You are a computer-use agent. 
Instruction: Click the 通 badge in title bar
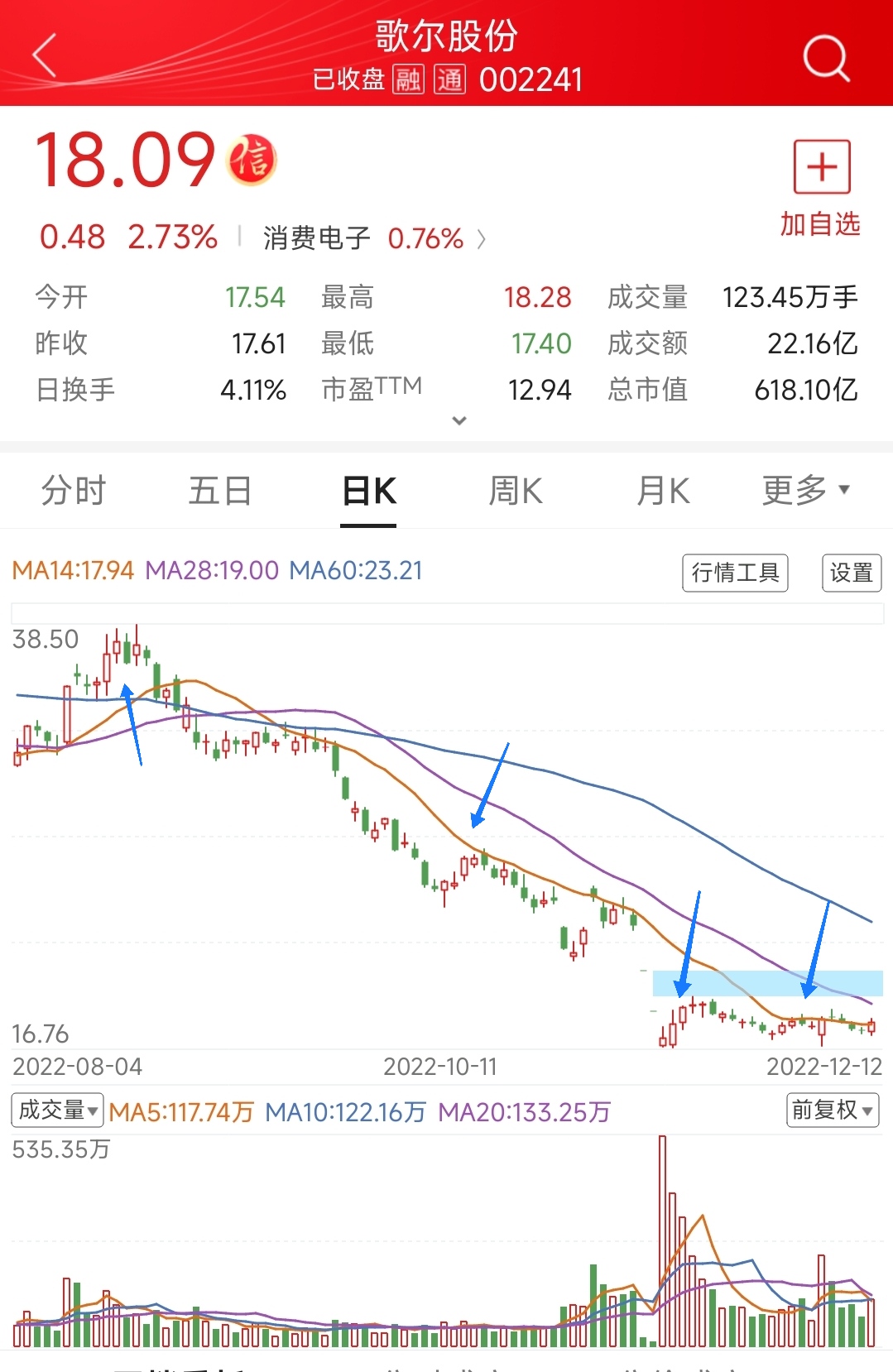448,80
